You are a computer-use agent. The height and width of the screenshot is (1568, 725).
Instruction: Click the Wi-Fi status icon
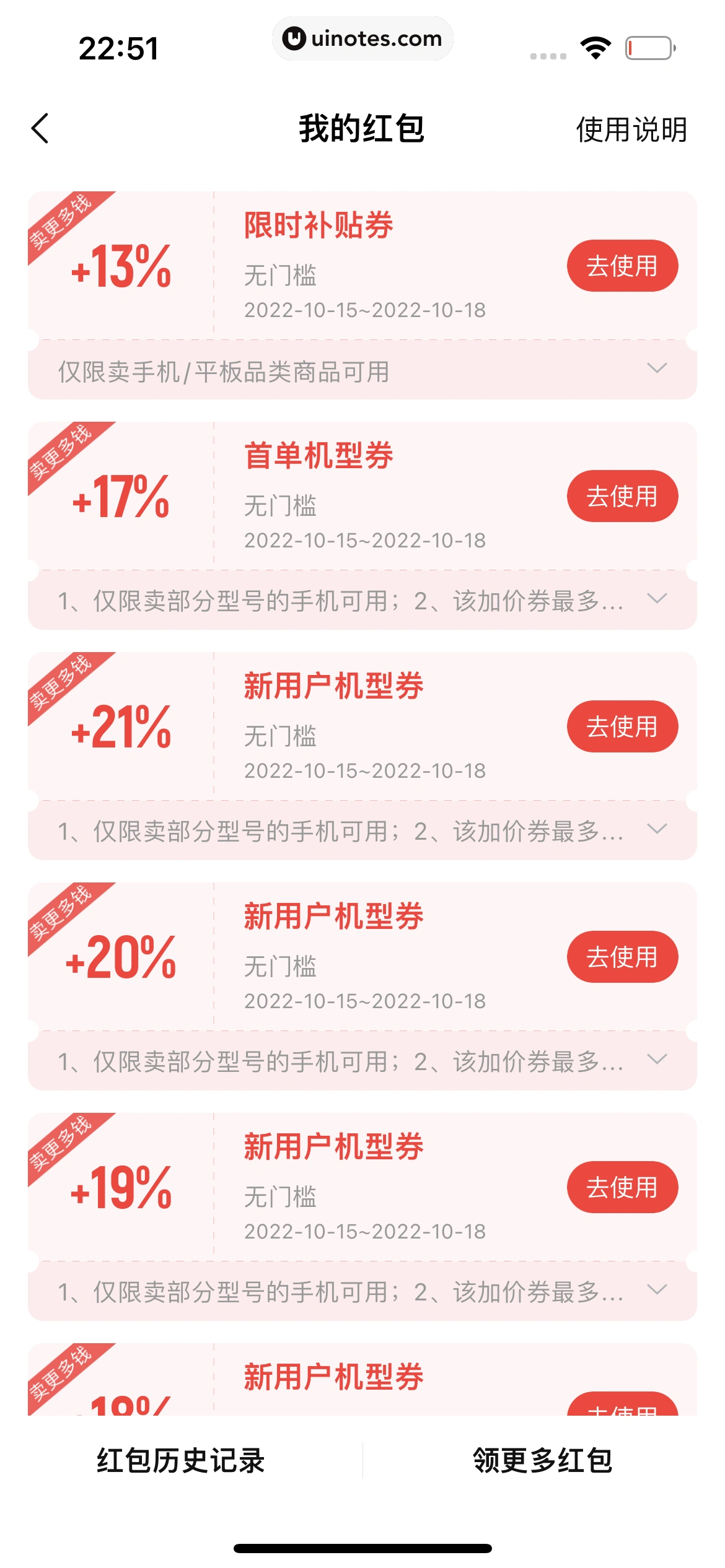coord(596,46)
